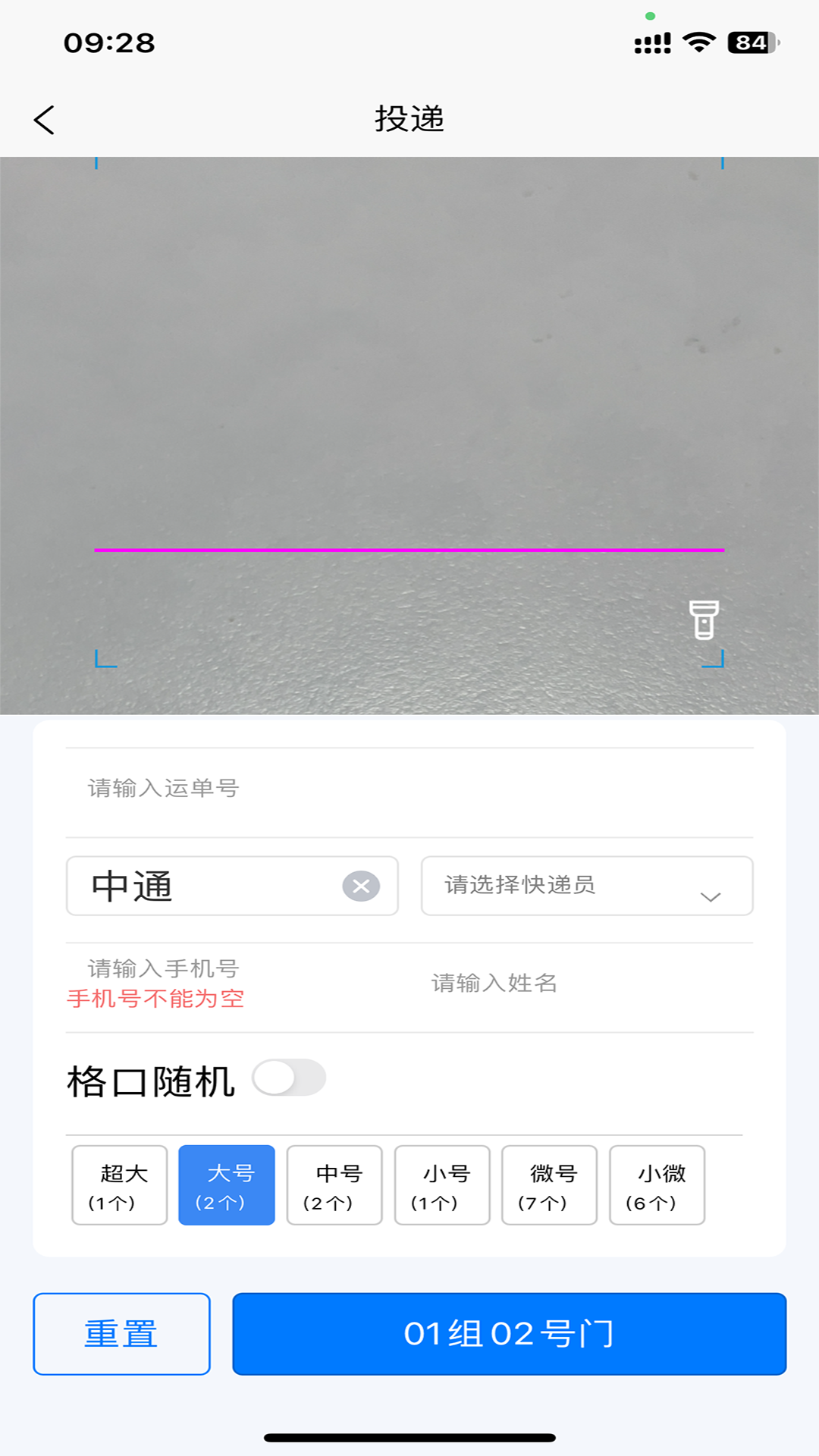Tap the magenta scan line in camera area

tap(409, 549)
